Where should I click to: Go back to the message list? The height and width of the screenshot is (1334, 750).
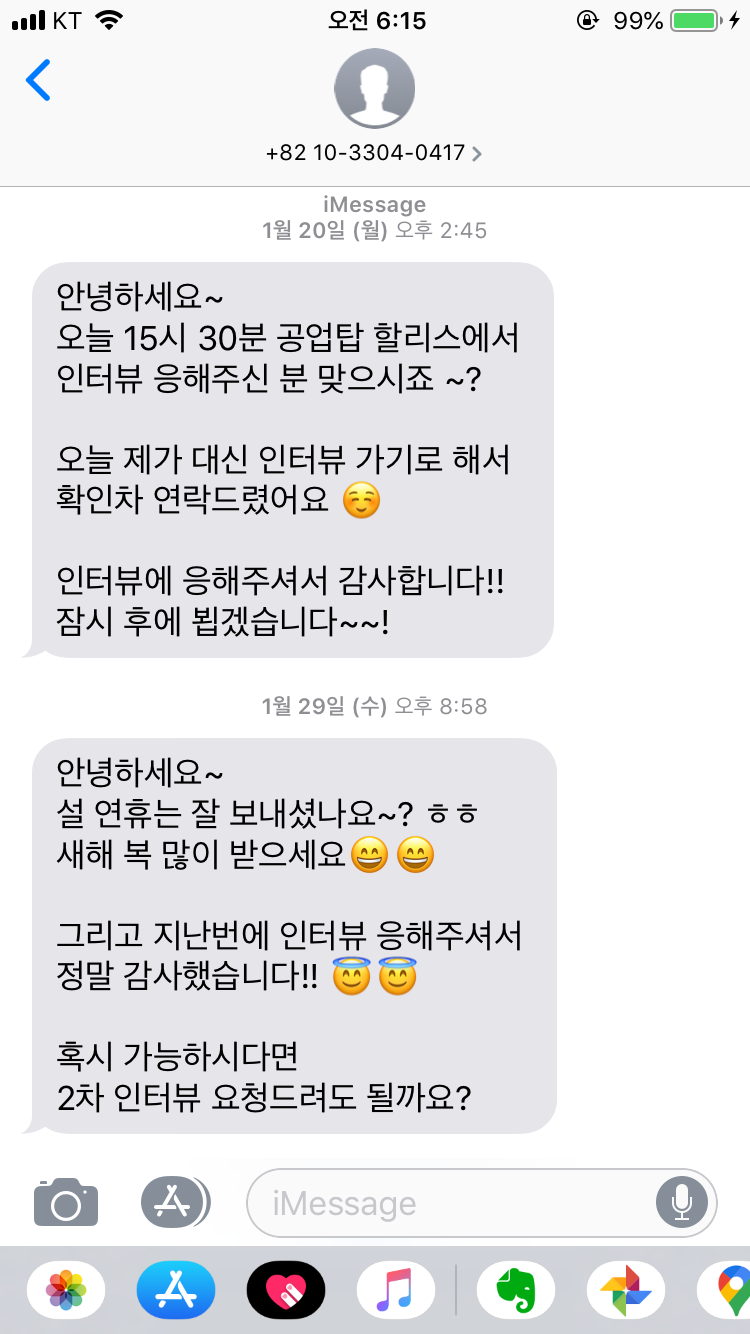[38, 80]
